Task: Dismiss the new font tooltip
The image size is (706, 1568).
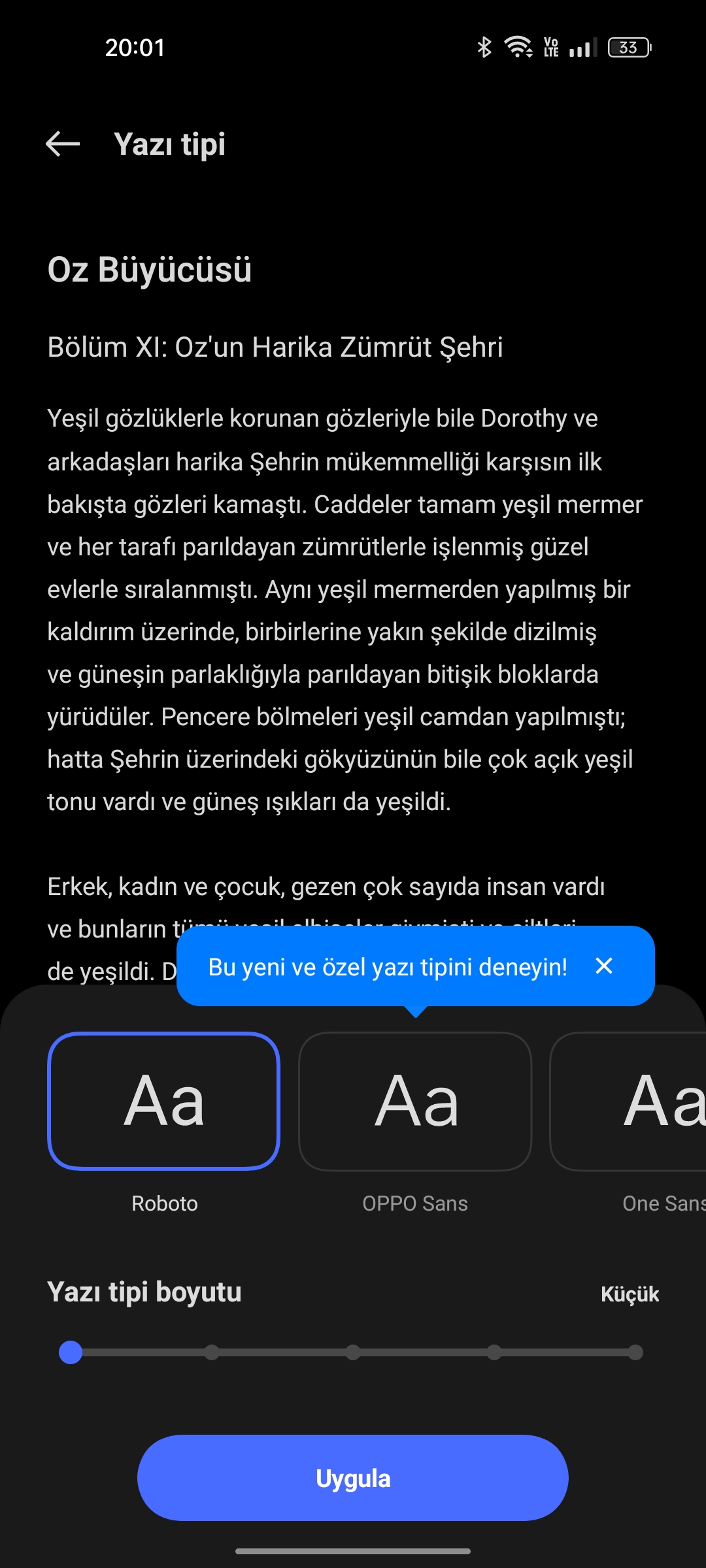Action: tap(604, 966)
